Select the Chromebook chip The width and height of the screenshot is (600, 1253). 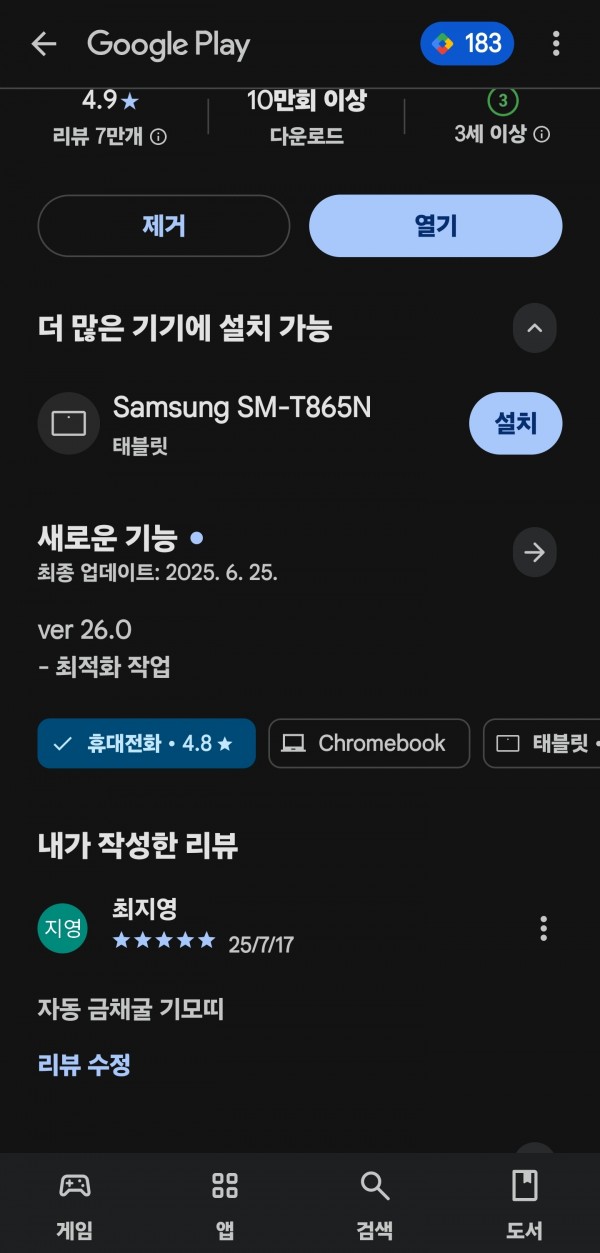point(369,743)
